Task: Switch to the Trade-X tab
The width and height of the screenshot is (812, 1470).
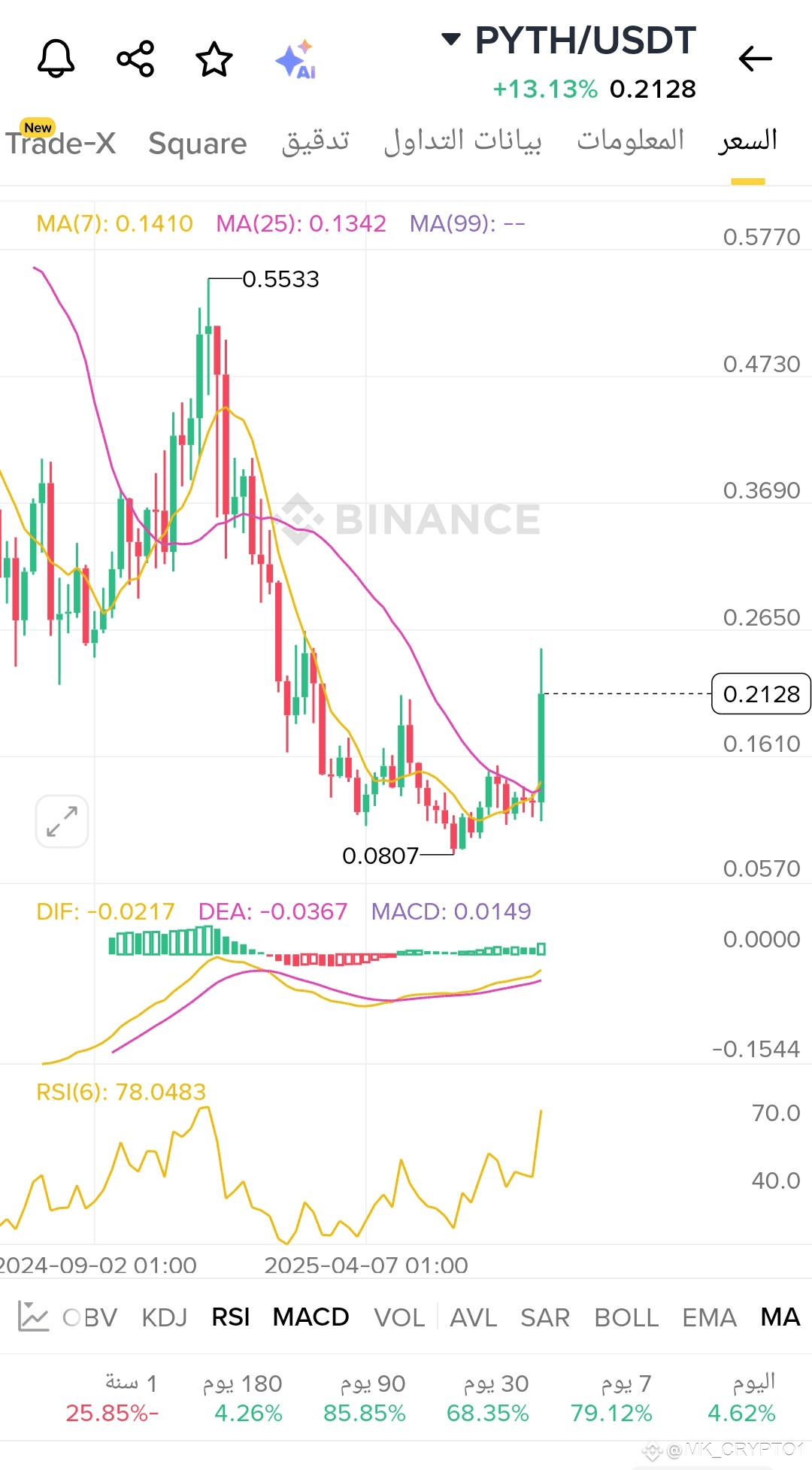Action: [60, 141]
